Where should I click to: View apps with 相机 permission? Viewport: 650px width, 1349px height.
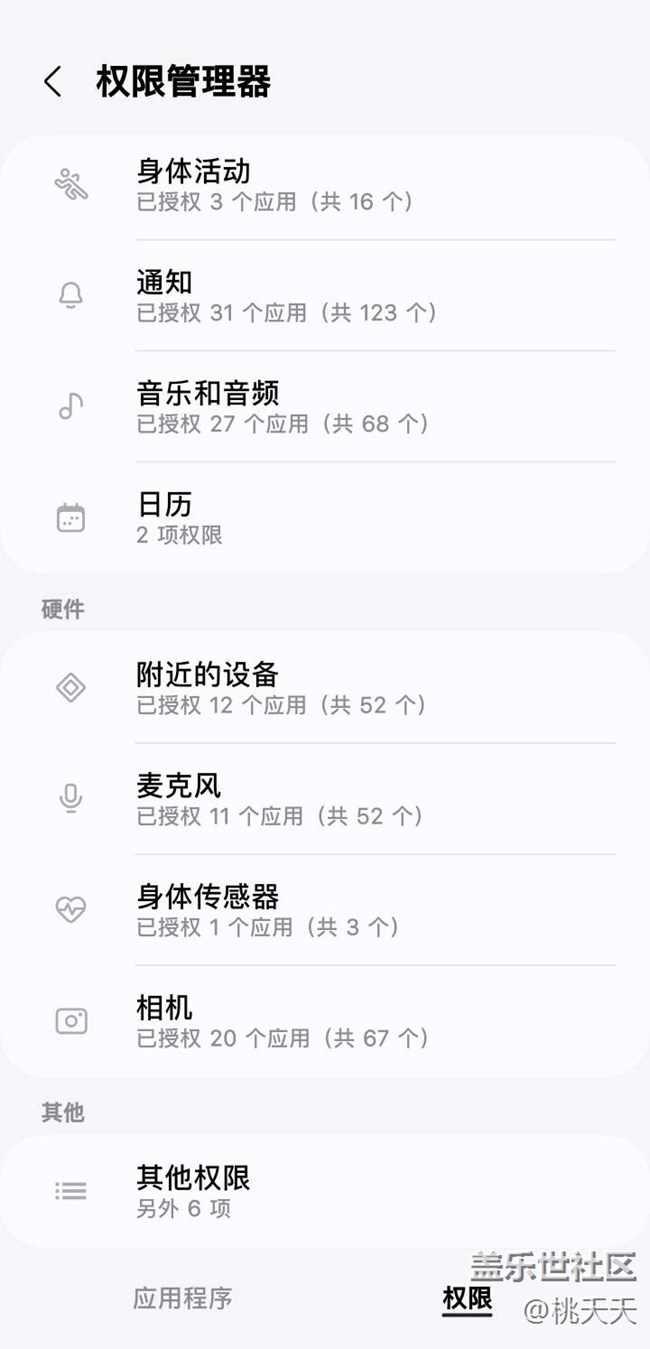point(325,1021)
